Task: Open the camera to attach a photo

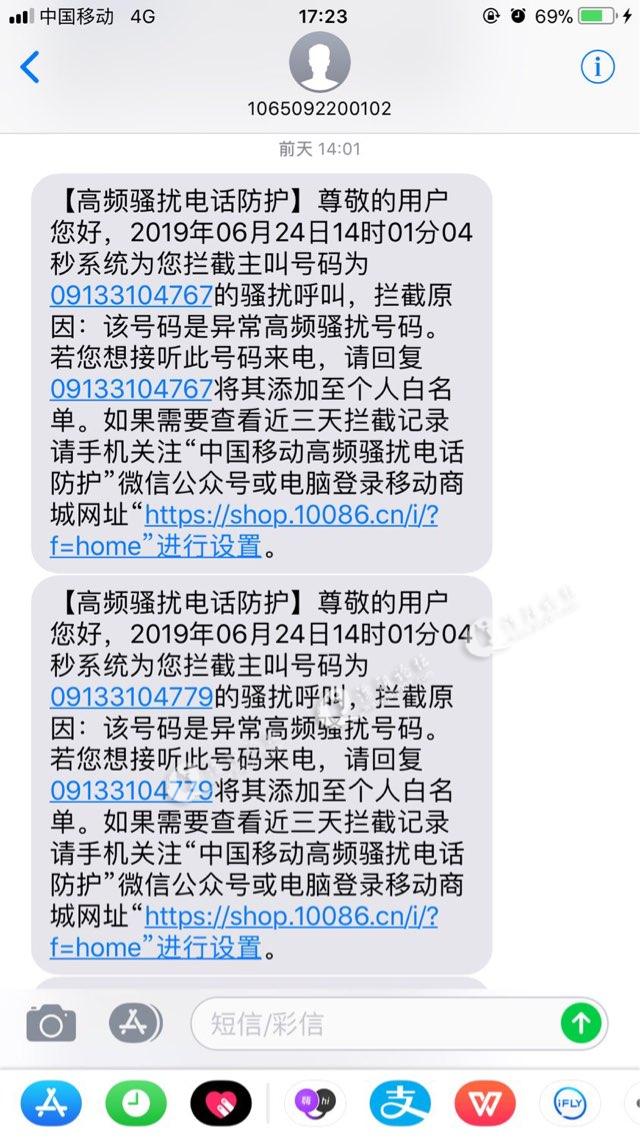Action: pos(51,1023)
